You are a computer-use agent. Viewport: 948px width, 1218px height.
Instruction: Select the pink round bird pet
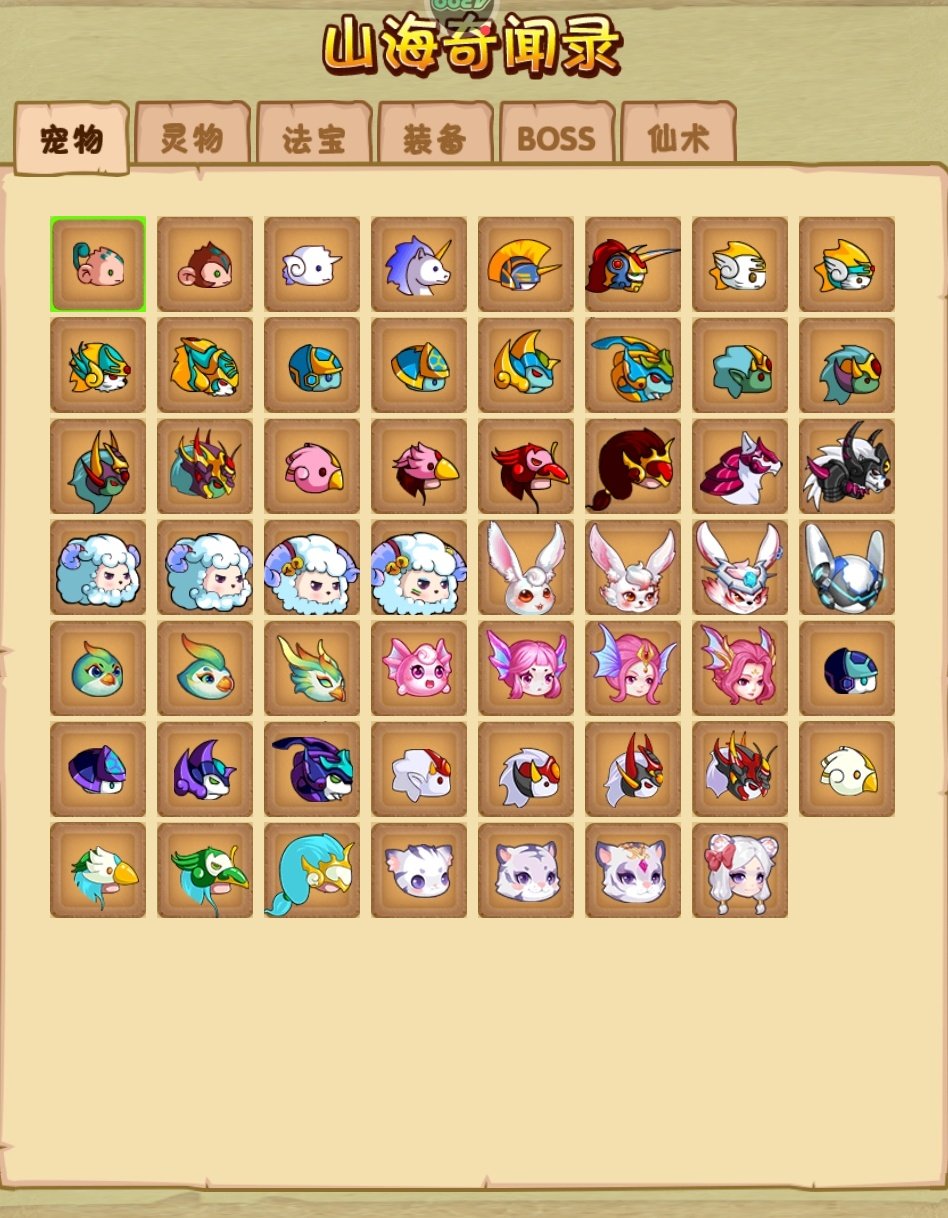point(312,466)
